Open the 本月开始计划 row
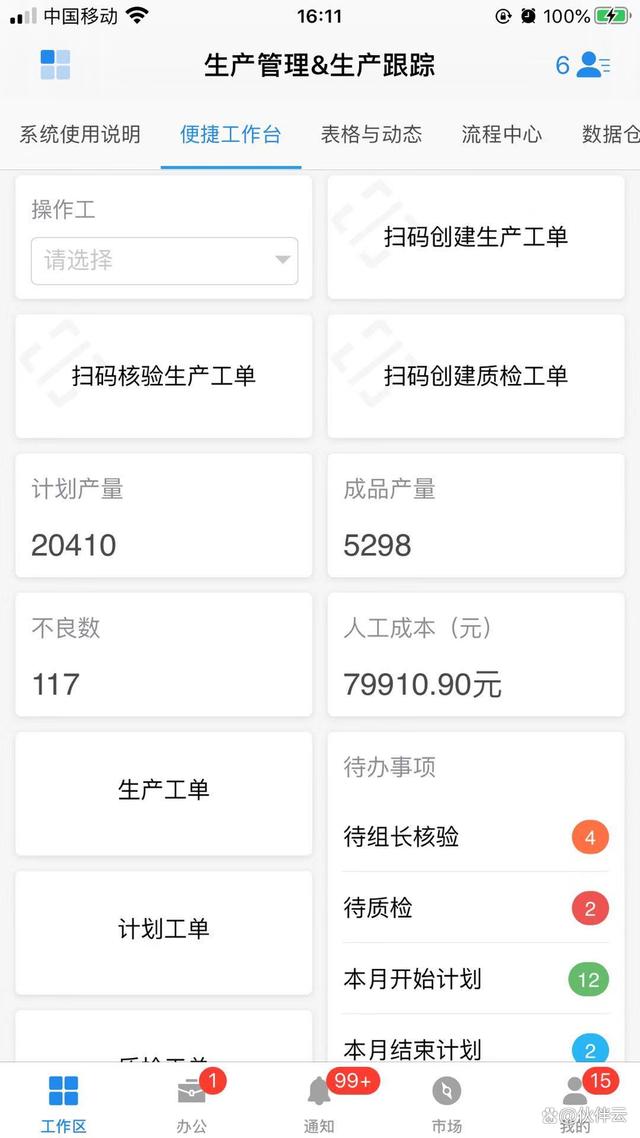 click(476, 979)
